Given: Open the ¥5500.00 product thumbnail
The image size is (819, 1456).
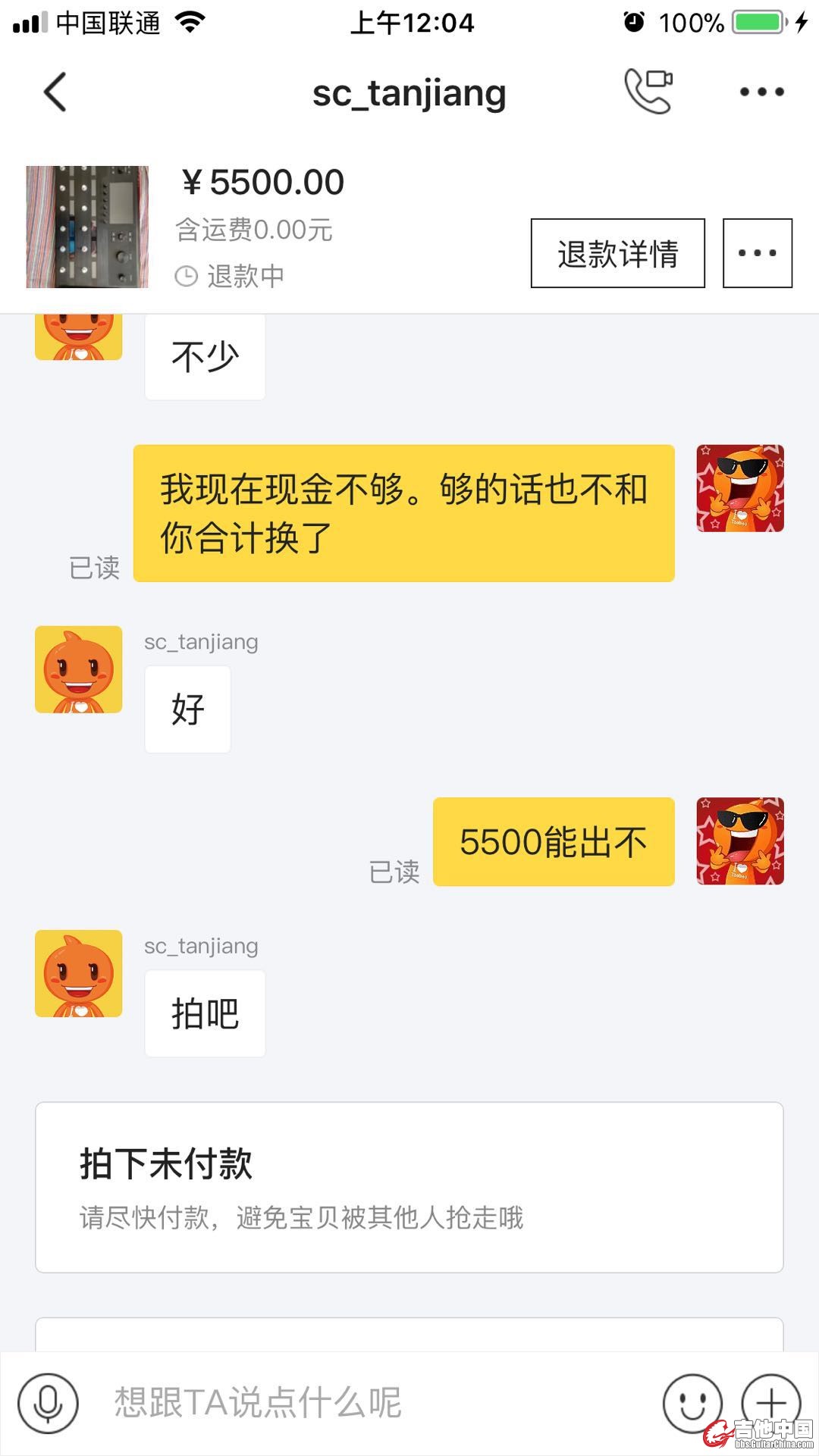Looking at the screenshot, I should (x=87, y=227).
